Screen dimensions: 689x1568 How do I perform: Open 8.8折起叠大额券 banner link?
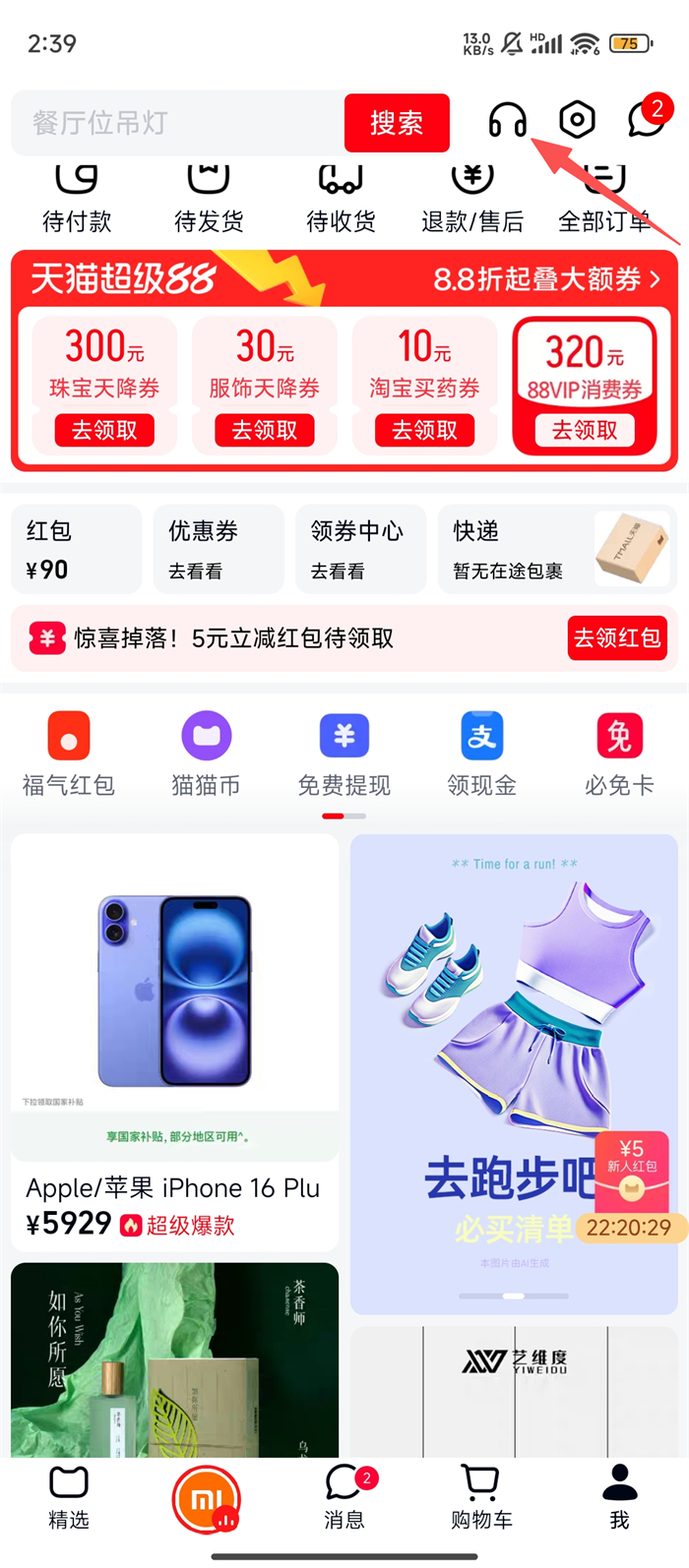[x=546, y=279]
